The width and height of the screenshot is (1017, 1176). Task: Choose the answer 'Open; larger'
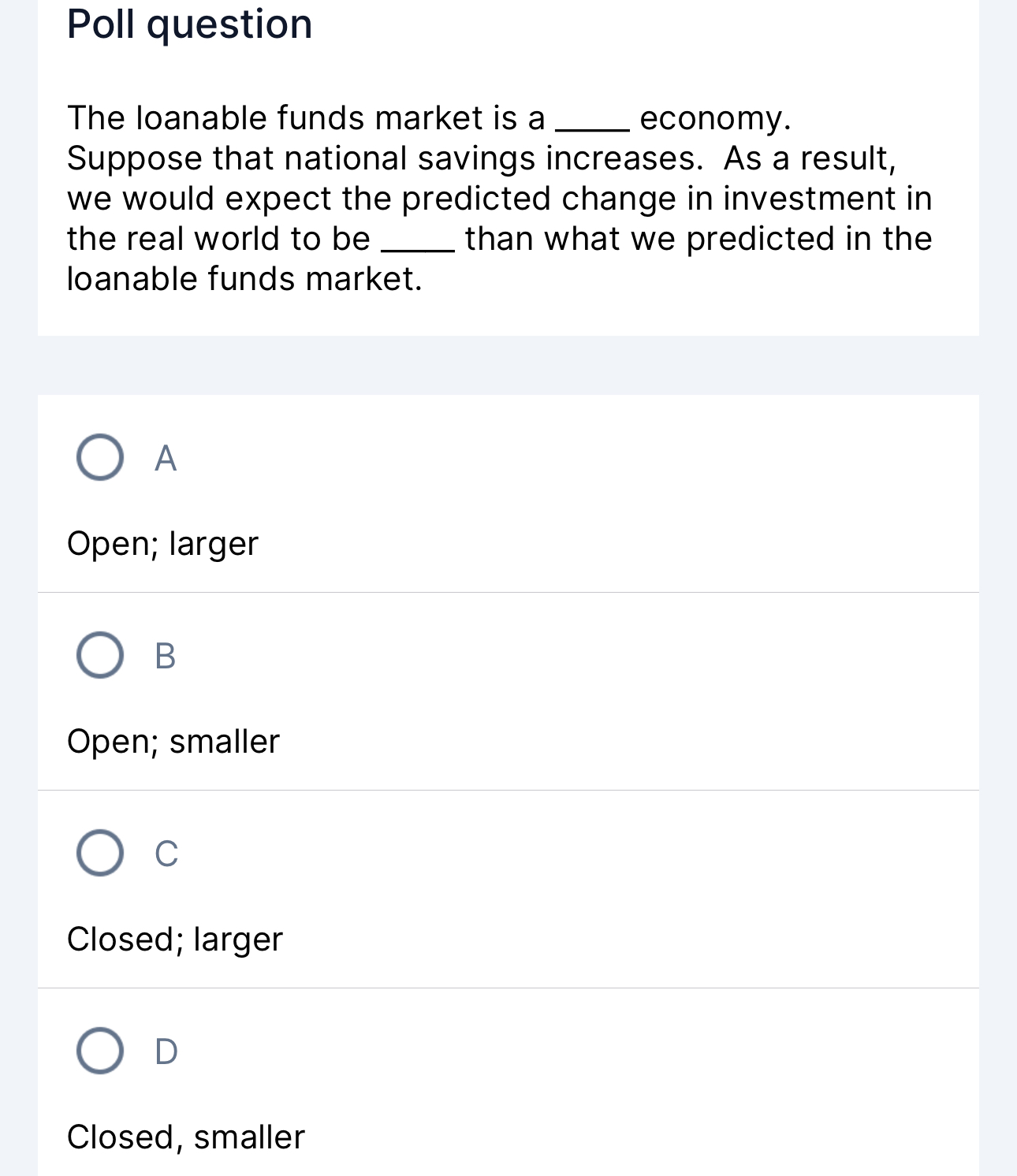click(162, 543)
